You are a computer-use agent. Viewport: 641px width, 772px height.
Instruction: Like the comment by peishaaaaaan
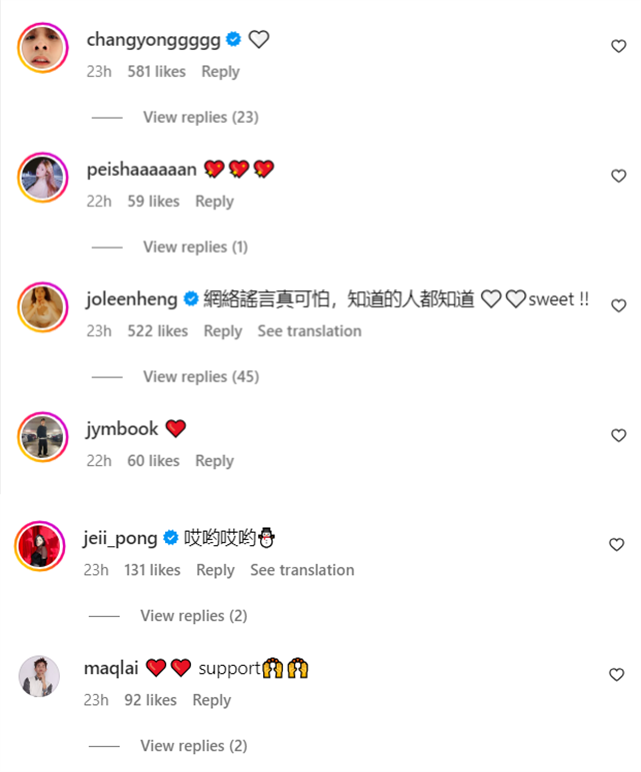tap(618, 176)
